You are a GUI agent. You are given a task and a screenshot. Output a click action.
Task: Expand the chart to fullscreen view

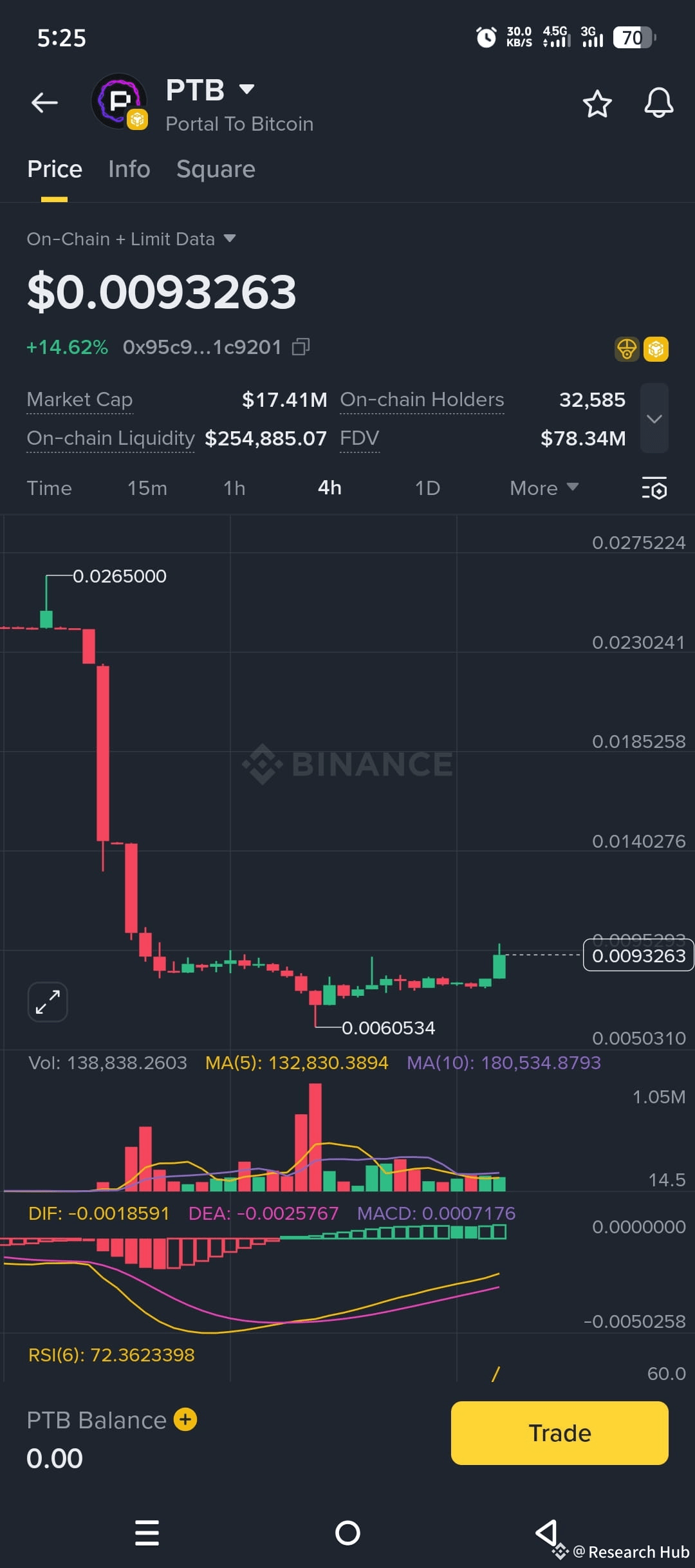click(x=47, y=1002)
